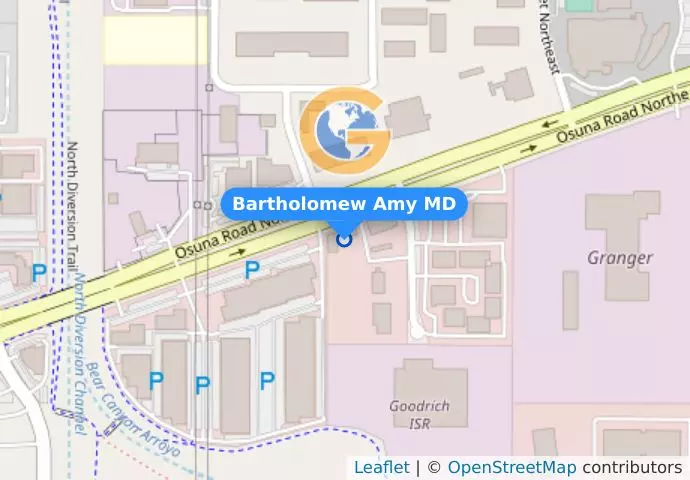Tap the Bartholomew Amy MD map marker
Viewport: 690px width, 480px height.
(344, 238)
